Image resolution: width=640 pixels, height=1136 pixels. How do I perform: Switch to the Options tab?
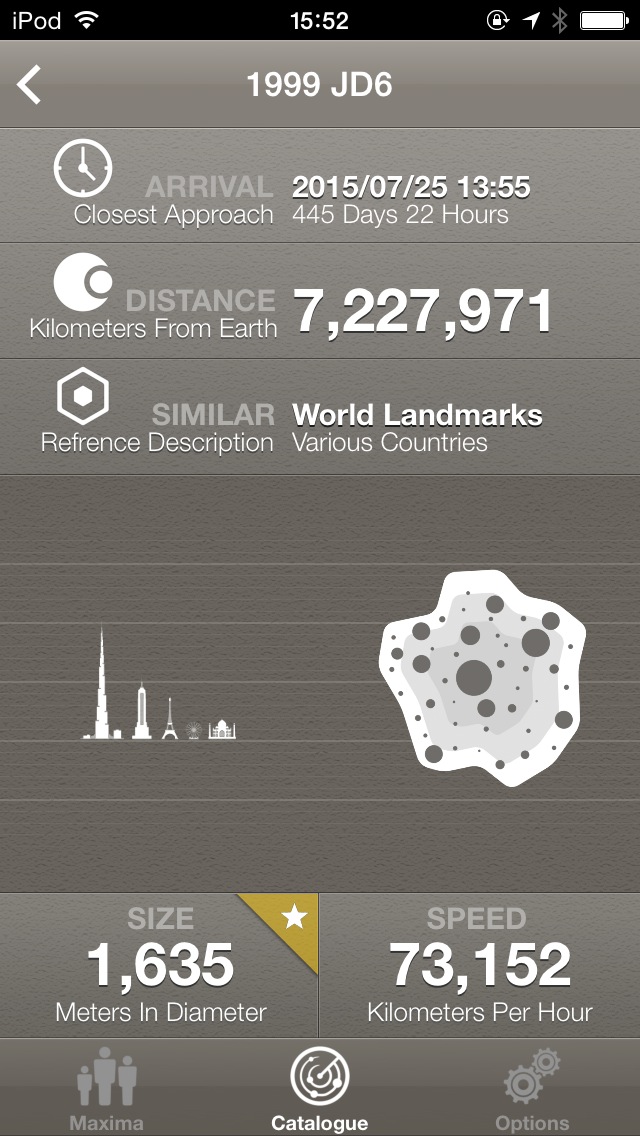531,1090
